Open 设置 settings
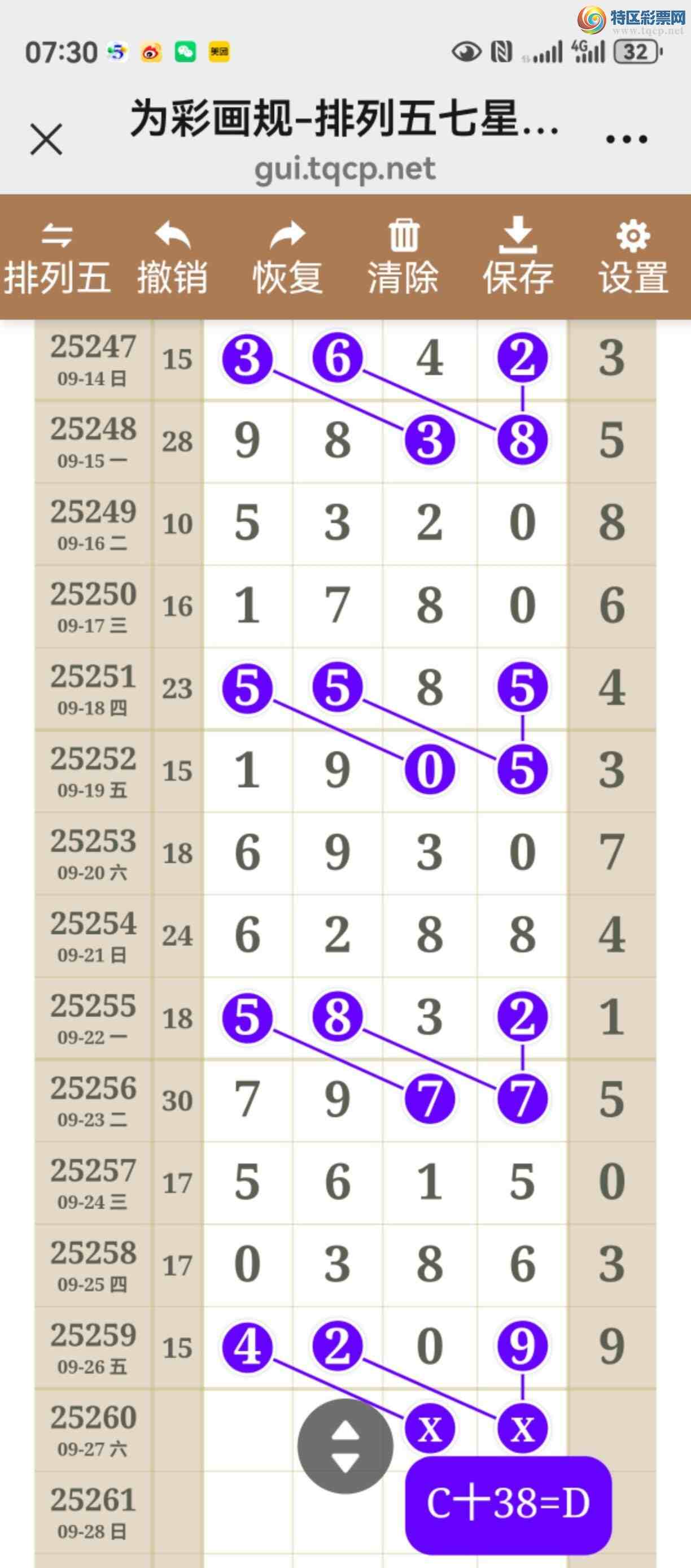The height and width of the screenshot is (1568, 691). coord(633,259)
